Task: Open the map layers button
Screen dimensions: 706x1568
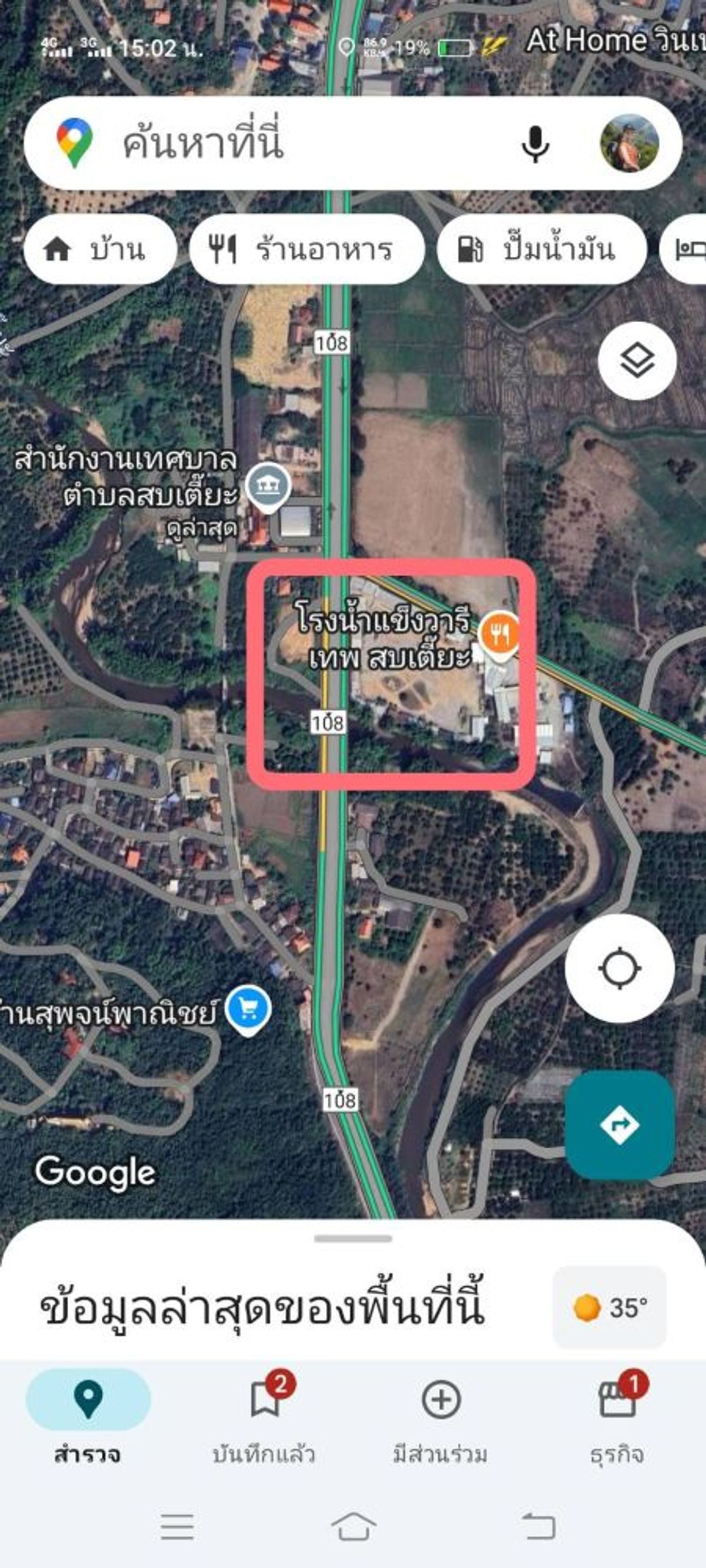Action: (x=637, y=360)
